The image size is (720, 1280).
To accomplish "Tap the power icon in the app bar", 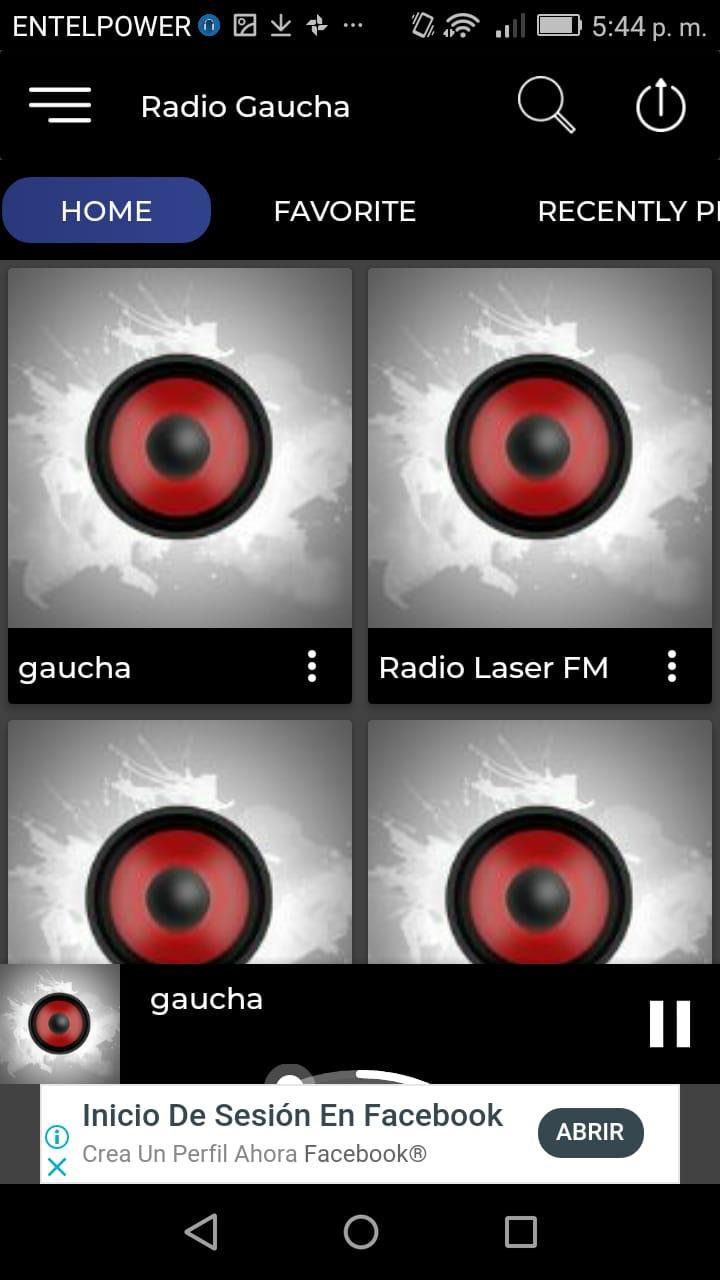I will [x=660, y=106].
